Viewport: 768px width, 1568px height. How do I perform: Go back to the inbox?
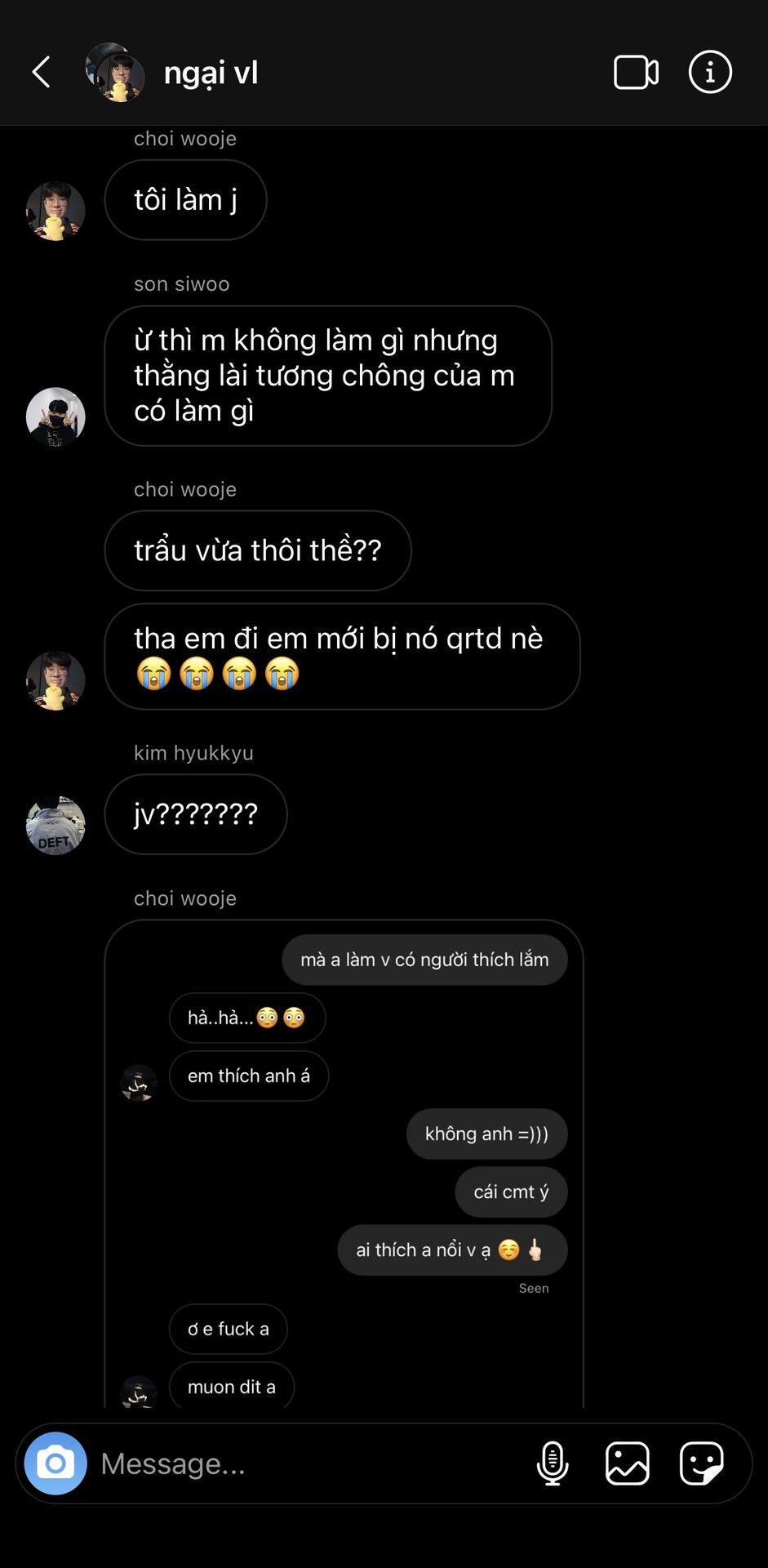[x=41, y=72]
